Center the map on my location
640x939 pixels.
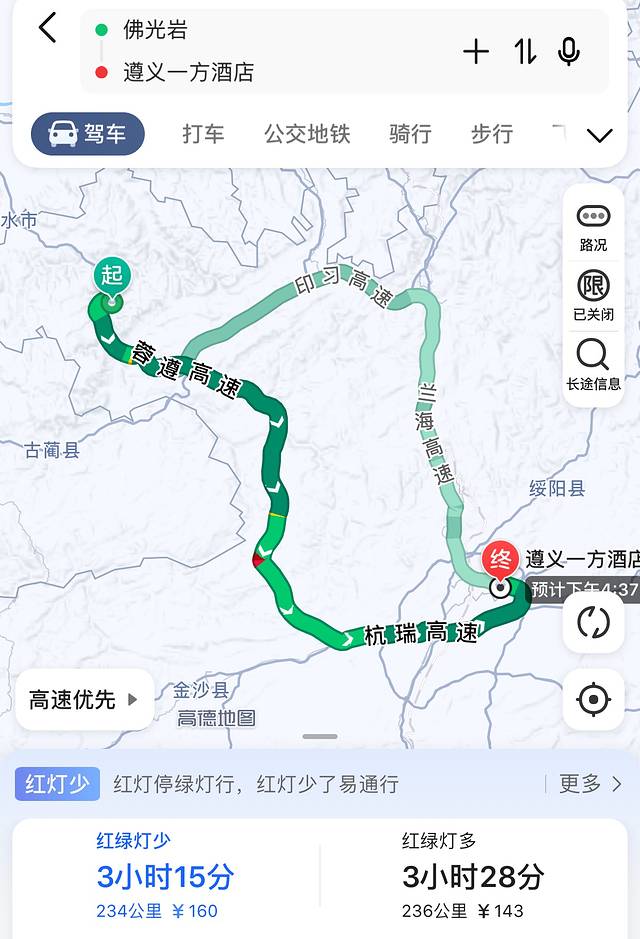pyautogui.click(x=593, y=698)
